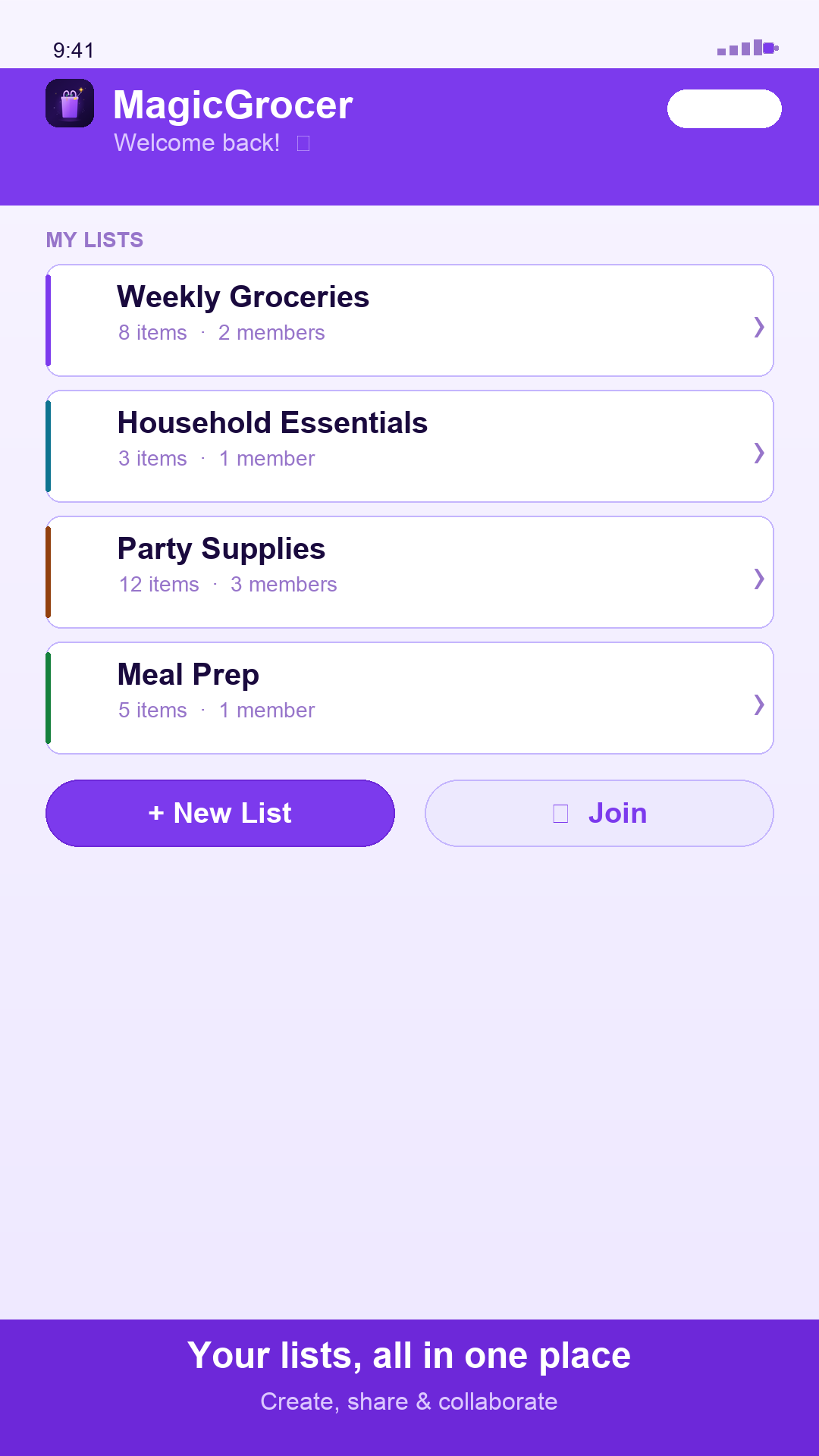
Task: Open Party Supplies with its chevron arrow
Action: [759, 579]
